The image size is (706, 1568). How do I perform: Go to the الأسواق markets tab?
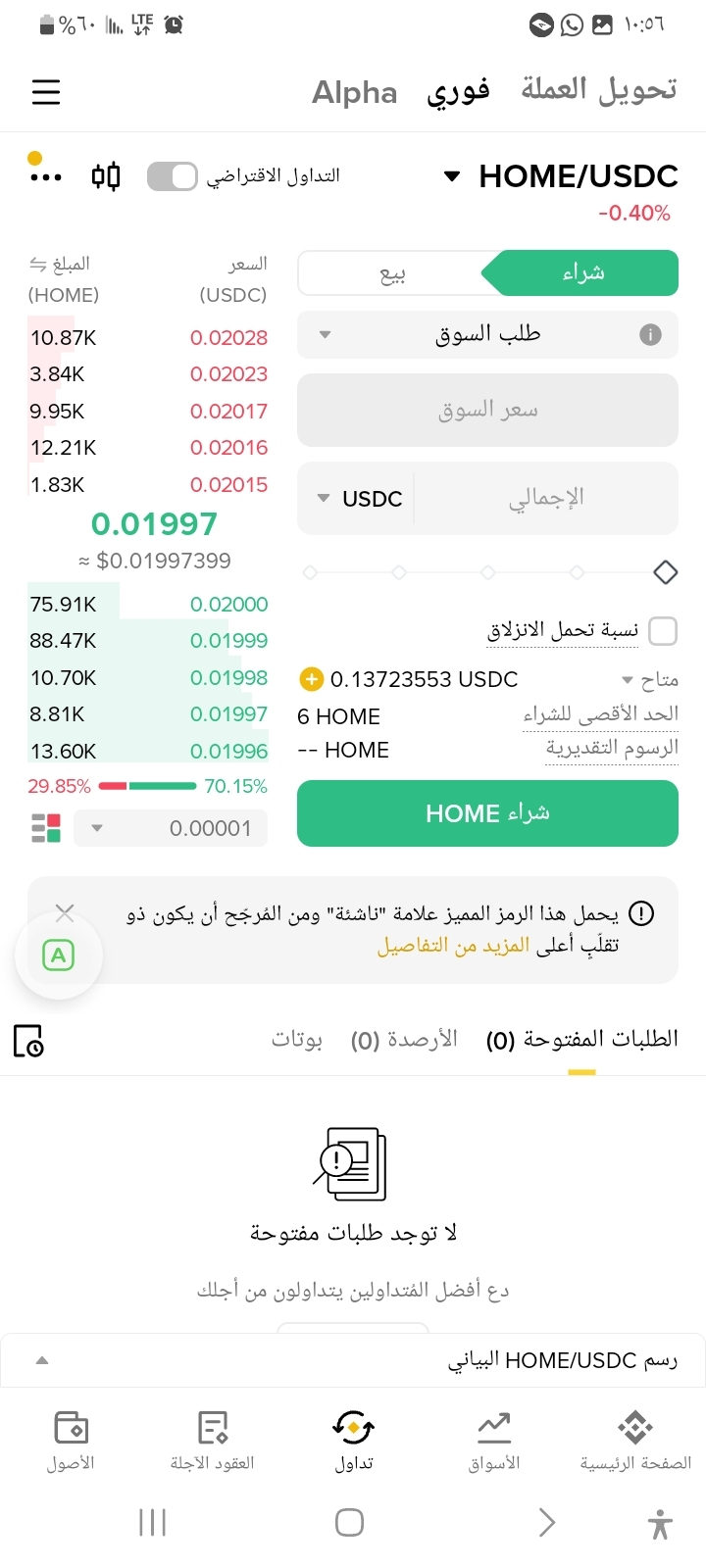pos(494,1441)
